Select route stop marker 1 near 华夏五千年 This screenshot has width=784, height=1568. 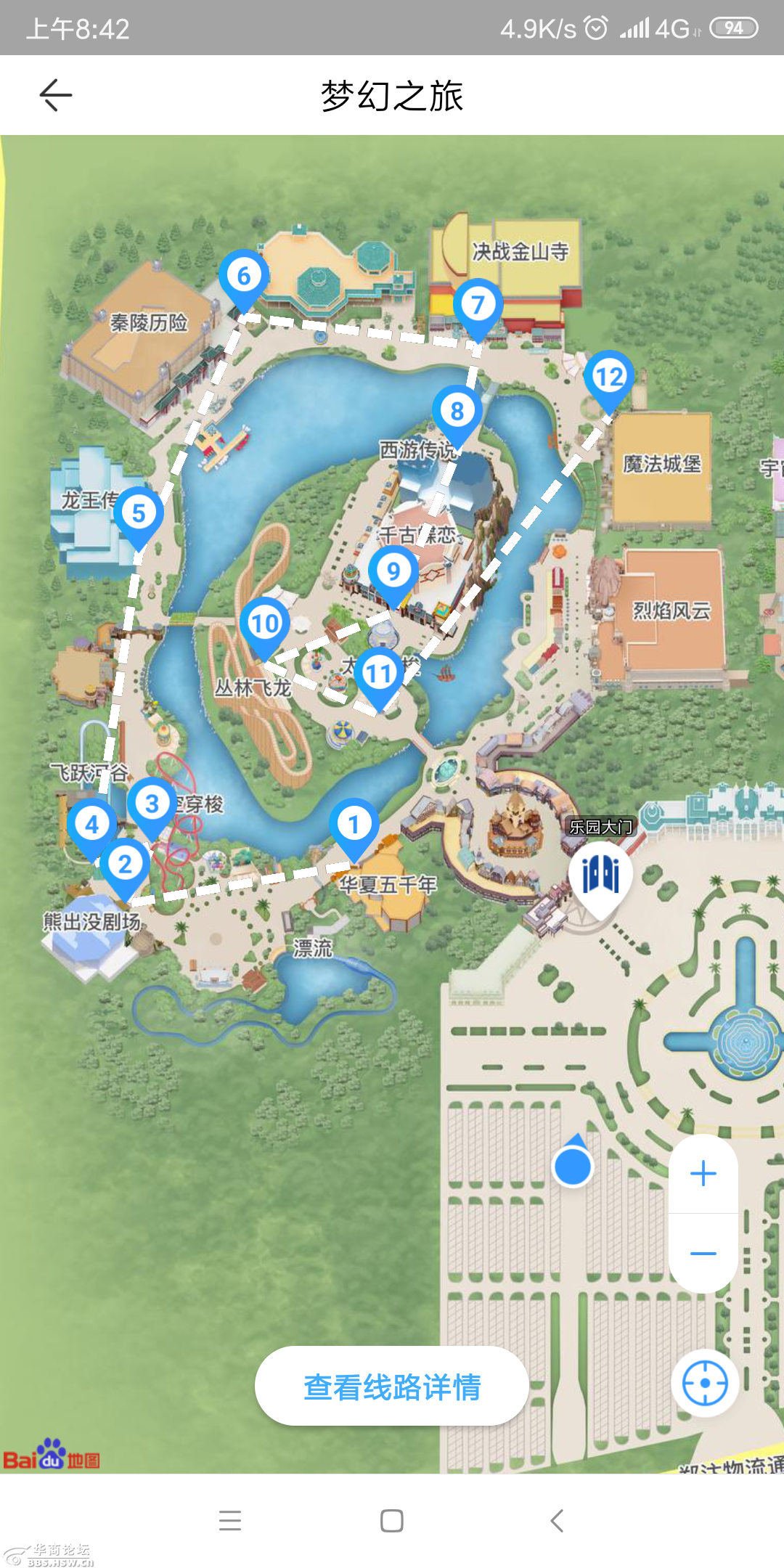pos(354,825)
